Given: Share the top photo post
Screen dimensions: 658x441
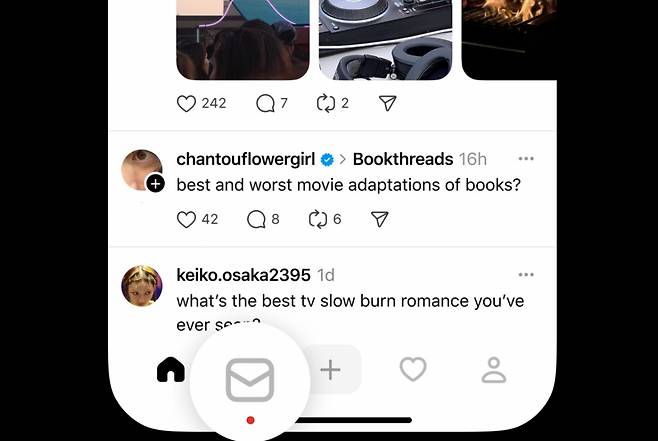Looking at the screenshot, I should coord(388,103).
